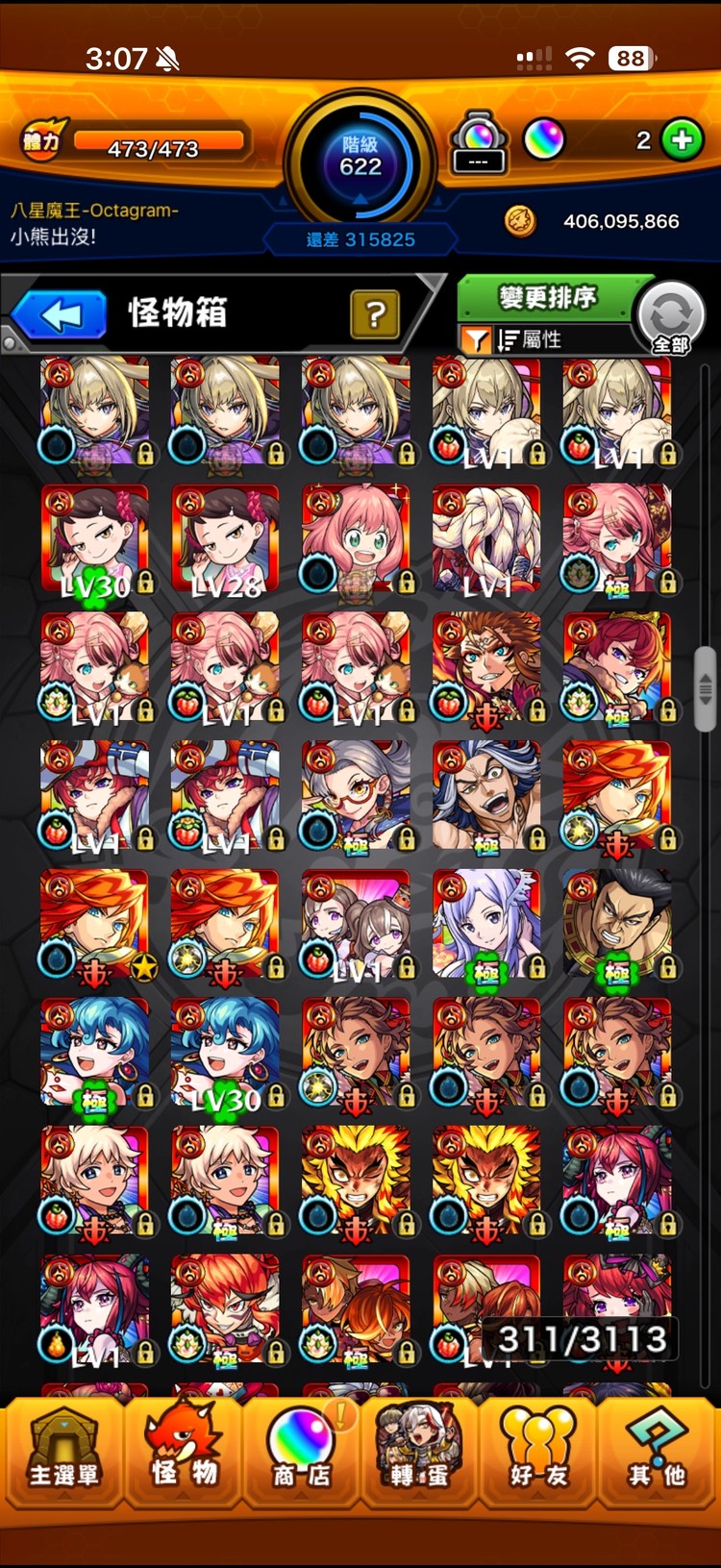Open the white braided-hair monster card
721x1568 pixels.
click(486, 540)
